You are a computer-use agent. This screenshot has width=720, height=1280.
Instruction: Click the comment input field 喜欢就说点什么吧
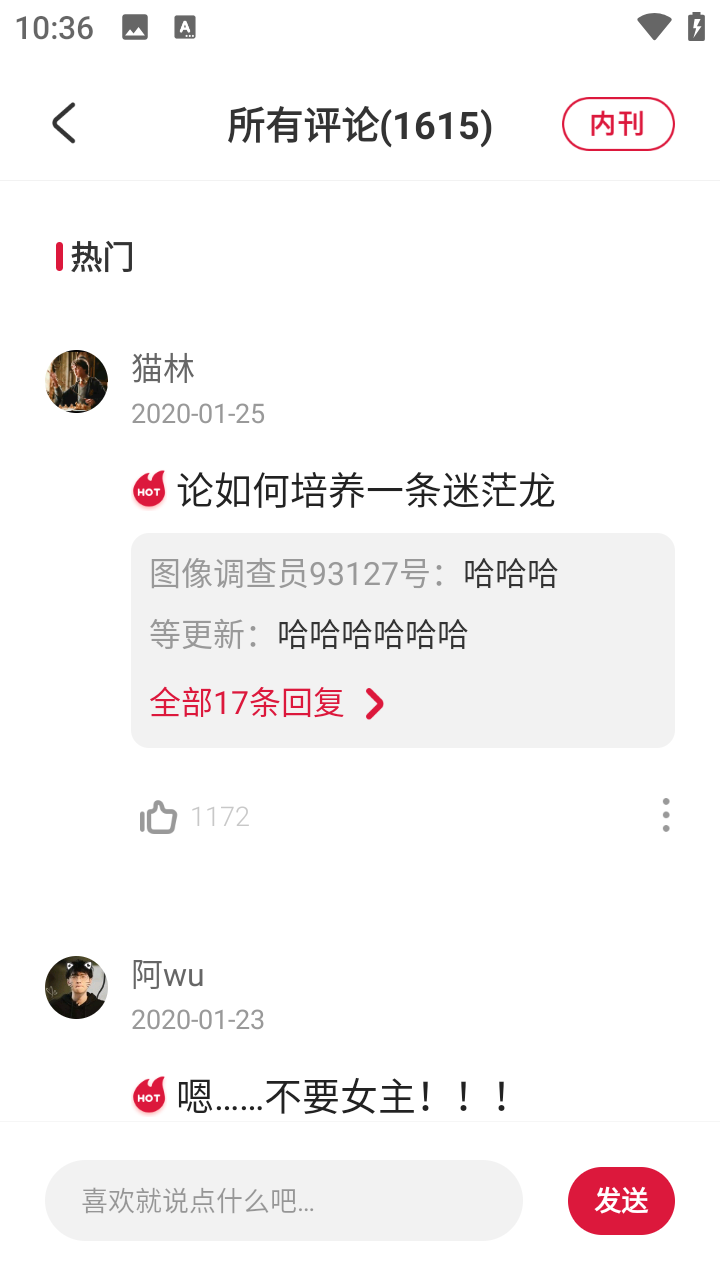(x=283, y=1200)
